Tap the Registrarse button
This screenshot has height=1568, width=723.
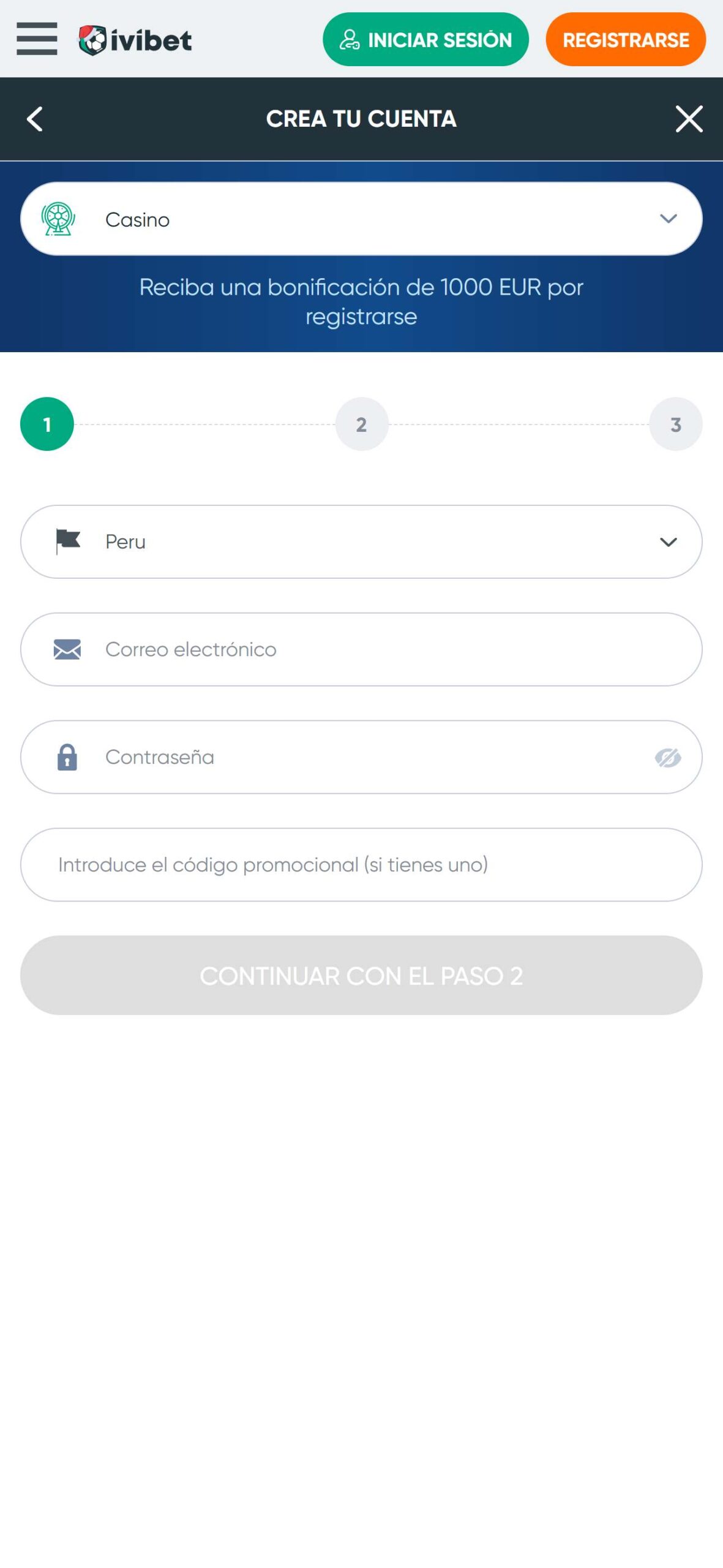[625, 40]
